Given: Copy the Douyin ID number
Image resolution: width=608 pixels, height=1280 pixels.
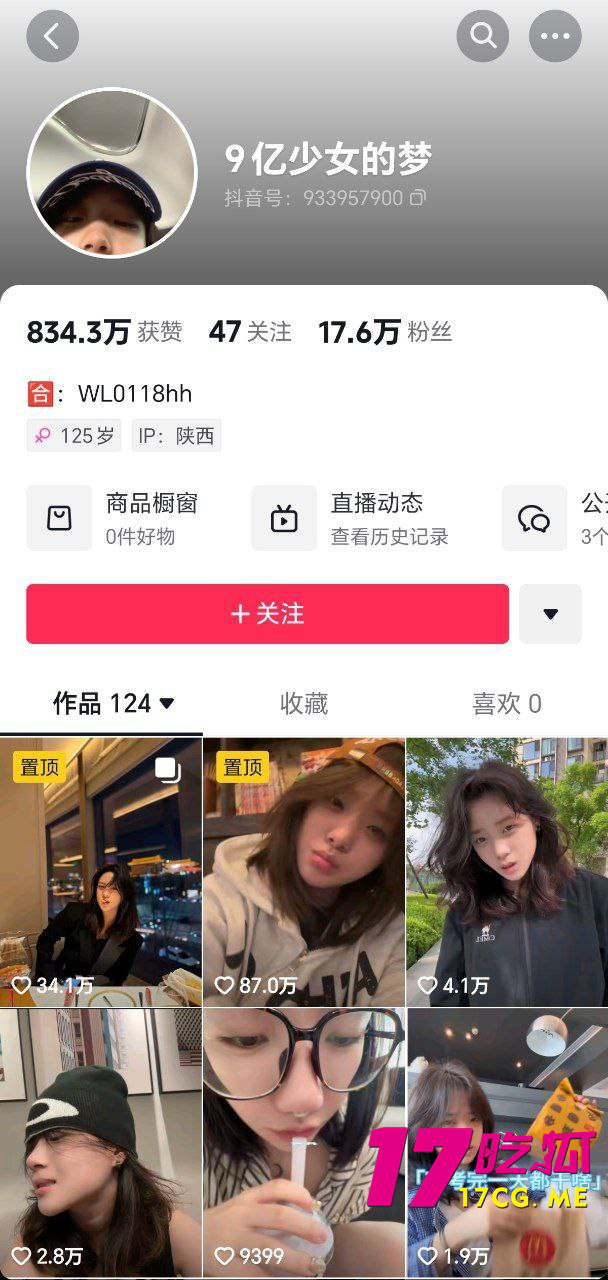Looking at the screenshot, I should (418, 198).
